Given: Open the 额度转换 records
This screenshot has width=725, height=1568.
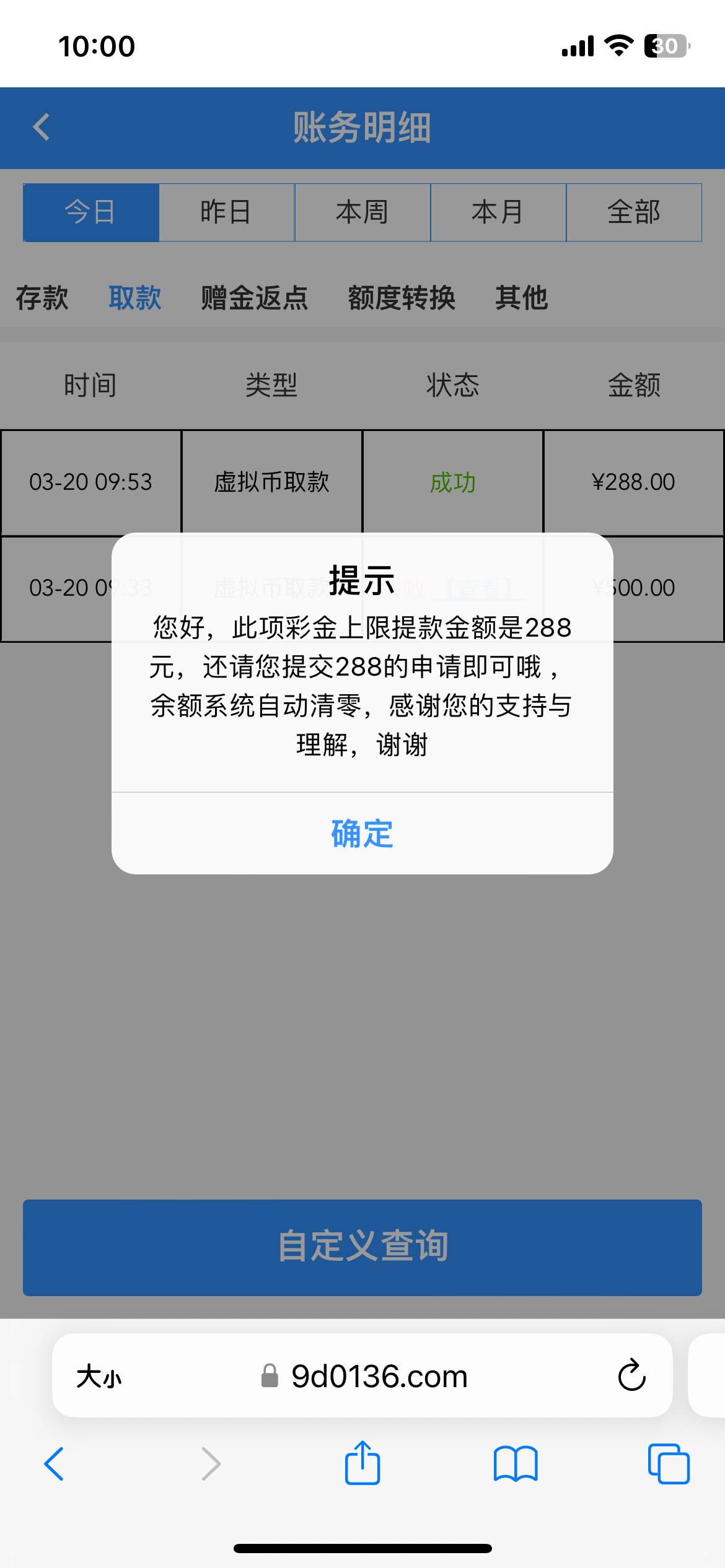Looking at the screenshot, I should tap(402, 298).
